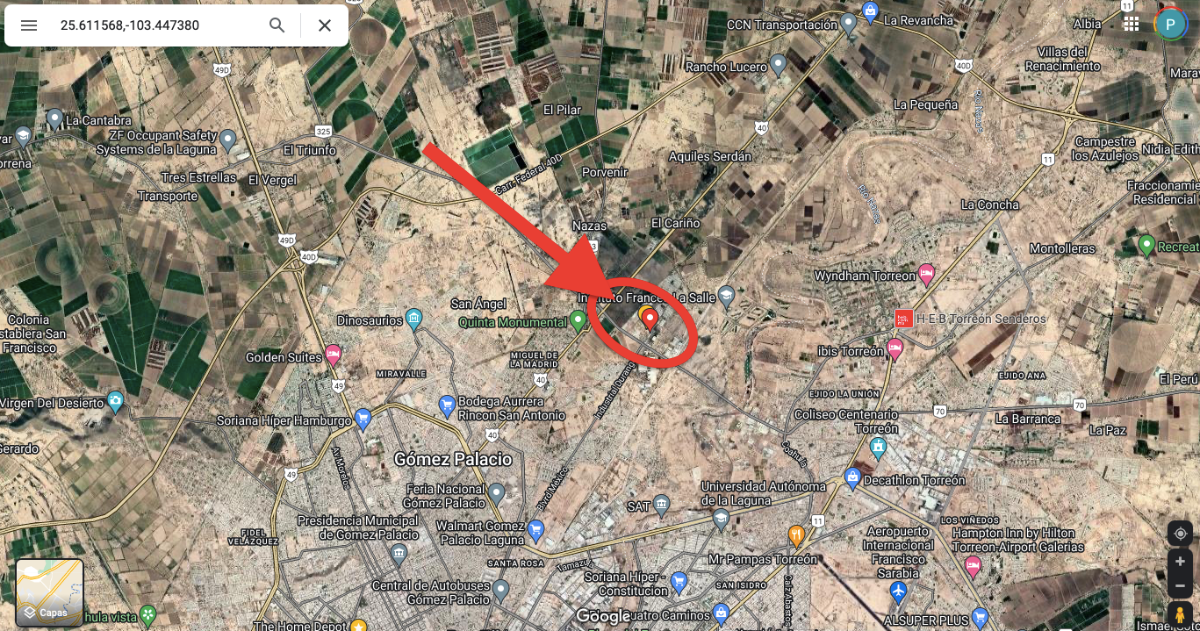Screen dimensions: 1200x631
Task: Open the Decathlon Torreón store marker
Action: 852,479
